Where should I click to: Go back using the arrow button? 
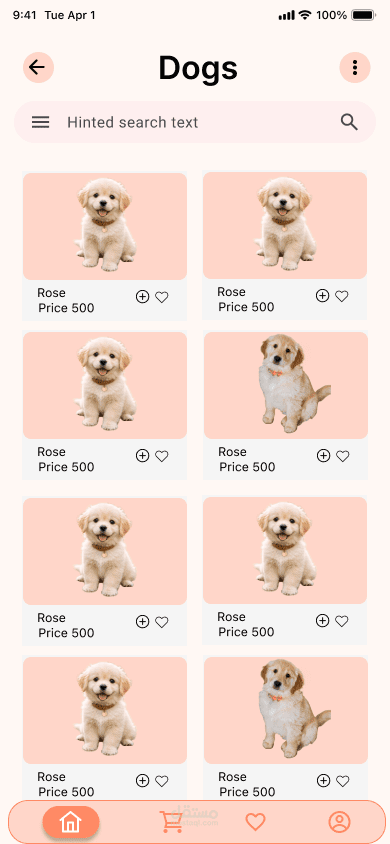[x=38, y=67]
